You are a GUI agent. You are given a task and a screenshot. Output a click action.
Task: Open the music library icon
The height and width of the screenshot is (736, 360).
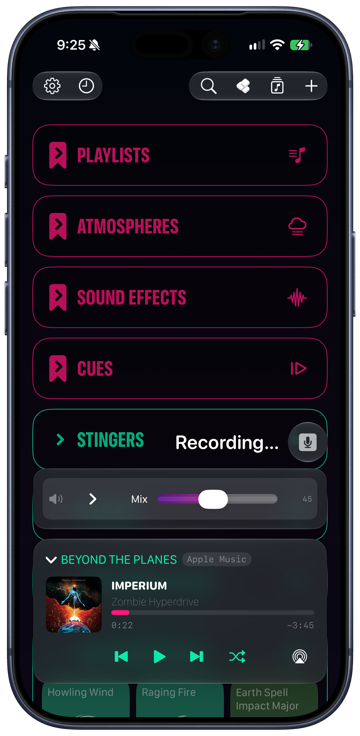pos(277,86)
